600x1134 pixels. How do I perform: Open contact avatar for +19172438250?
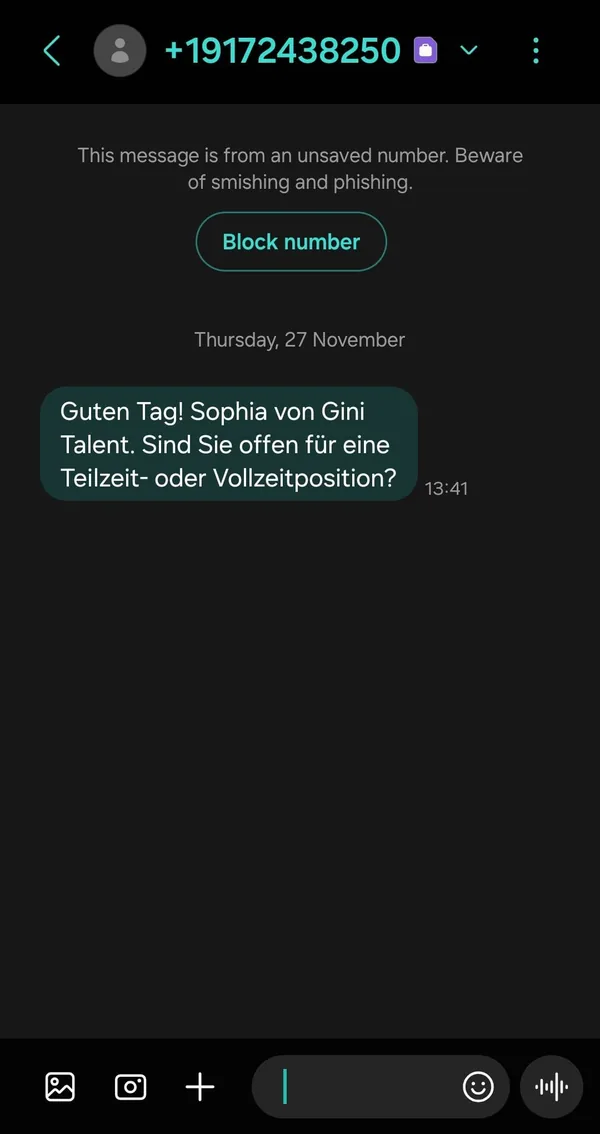120,50
